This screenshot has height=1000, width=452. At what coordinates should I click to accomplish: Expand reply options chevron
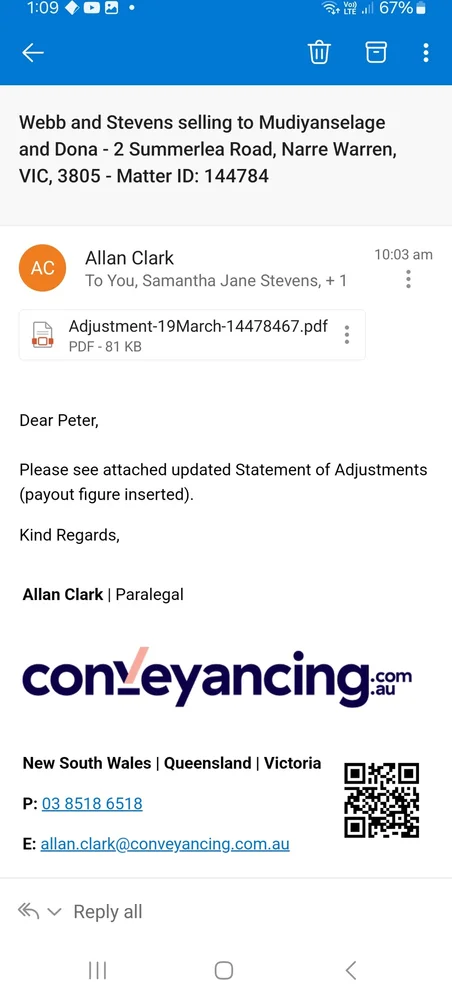point(54,913)
